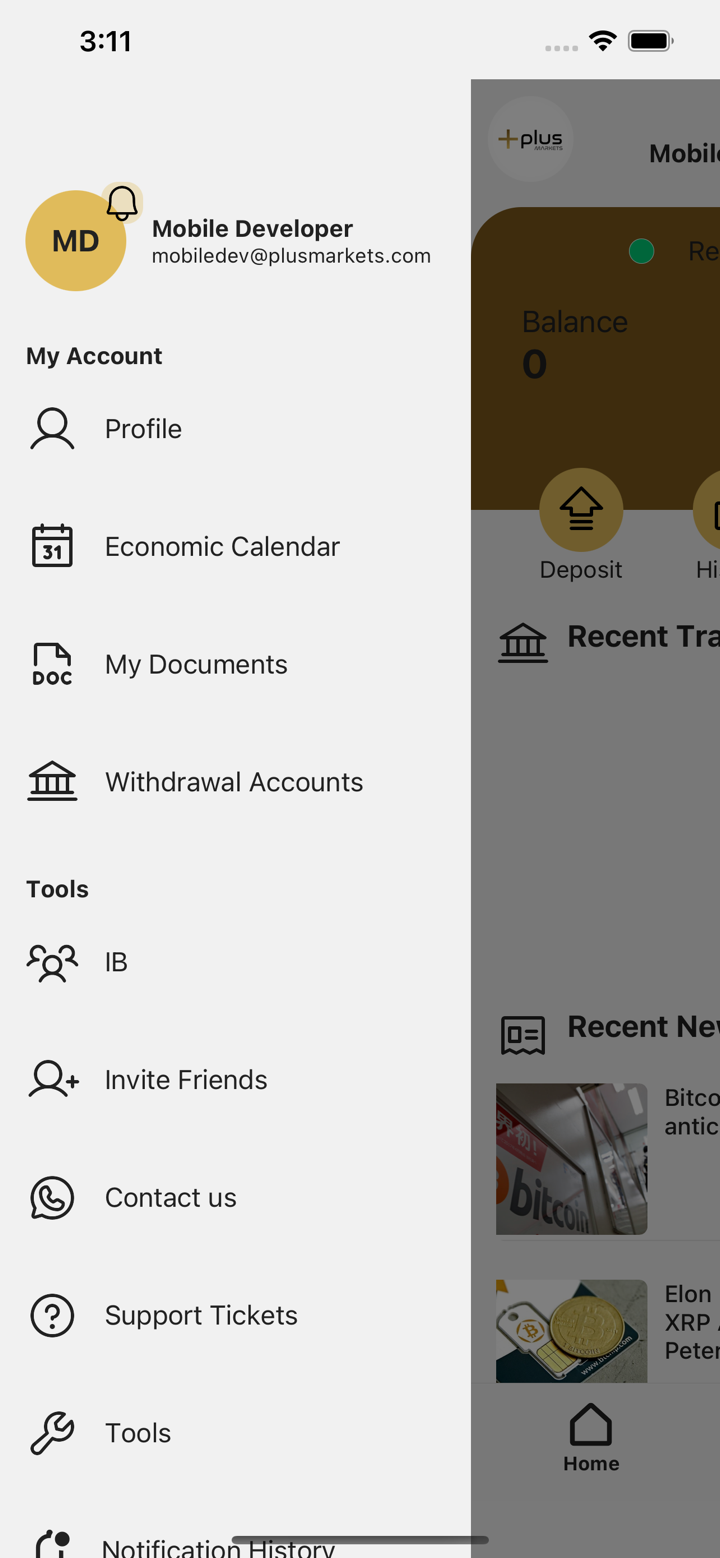Open the notifications bell icon
This screenshot has height=1558, width=720.
[122, 203]
